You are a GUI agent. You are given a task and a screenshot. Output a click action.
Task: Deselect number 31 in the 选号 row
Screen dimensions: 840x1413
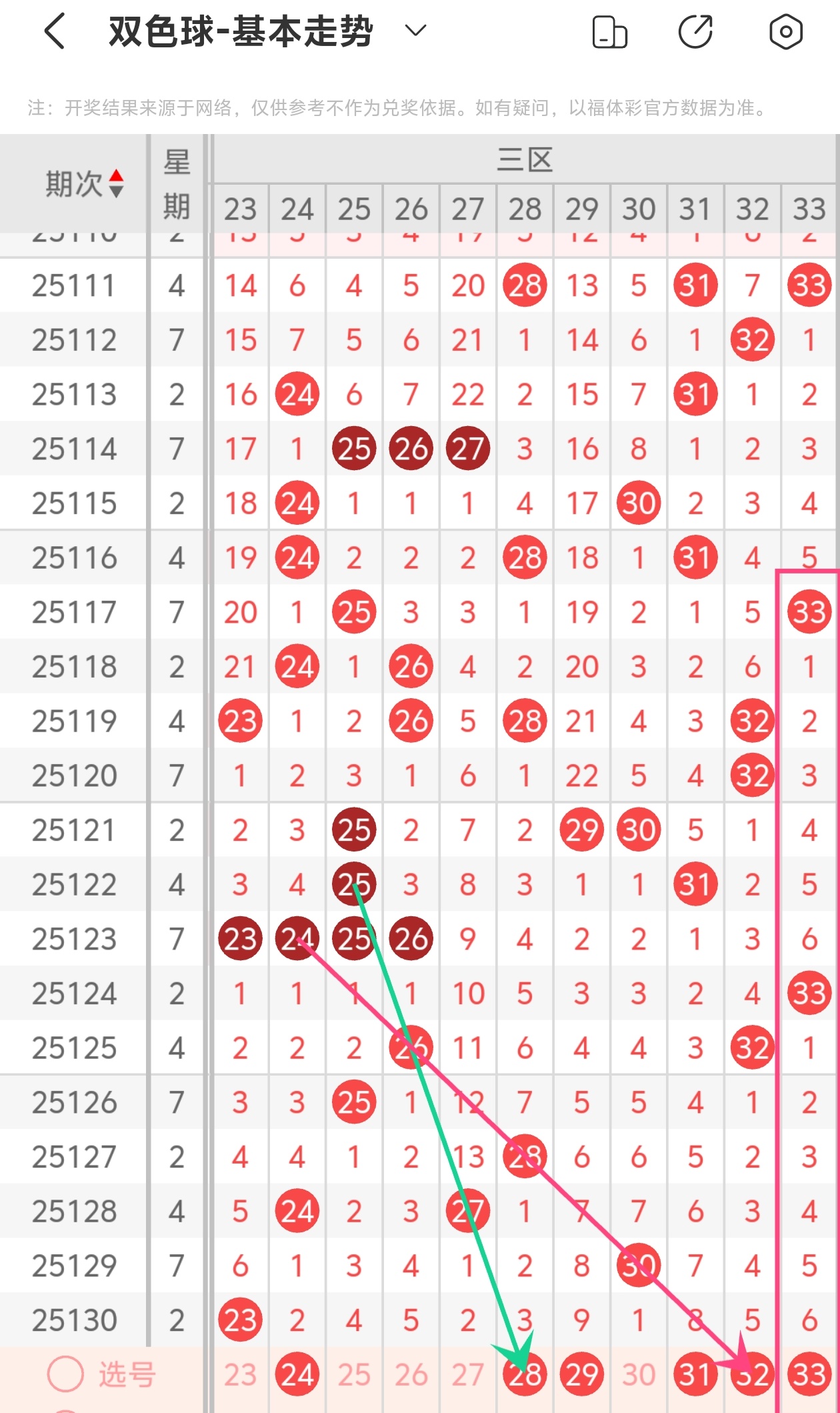695,1374
